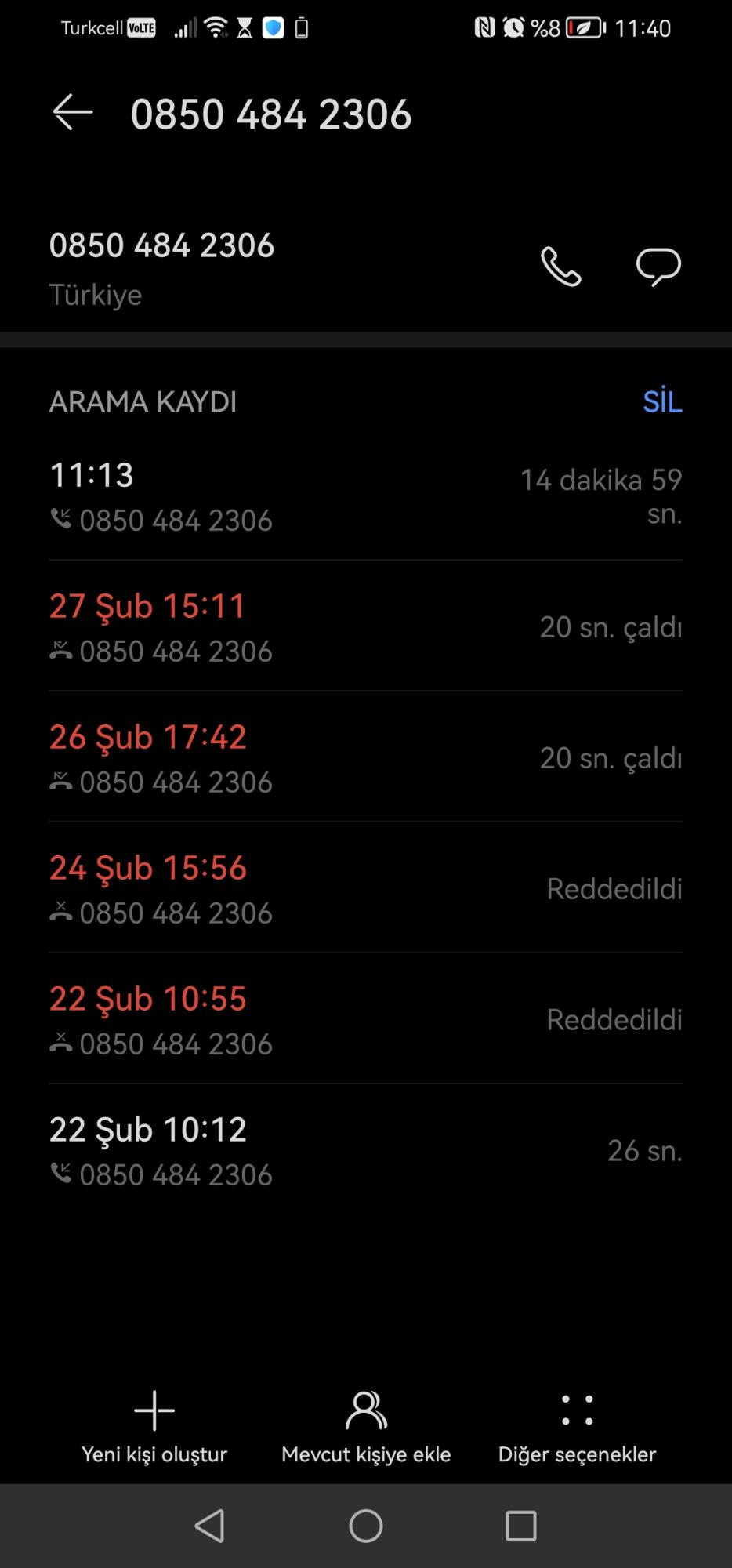The height and width of the screenshot is (1568, 732).
Task: Tap the back arrow beside the number
Action: pos(71,112)
